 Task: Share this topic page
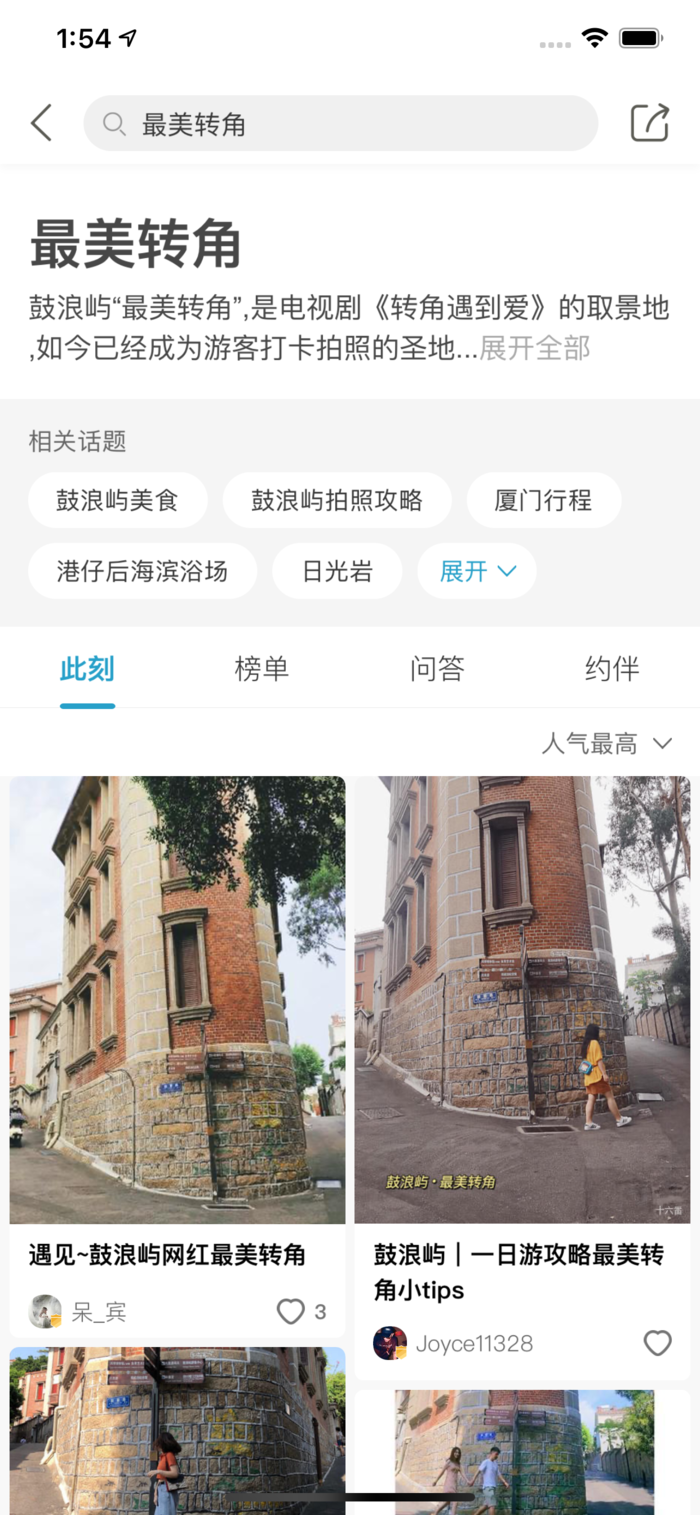click(649, 123)
